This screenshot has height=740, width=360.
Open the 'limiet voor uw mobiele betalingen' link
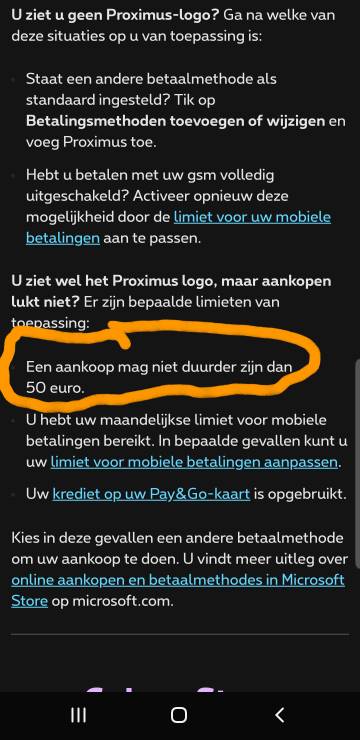point(252,218)
